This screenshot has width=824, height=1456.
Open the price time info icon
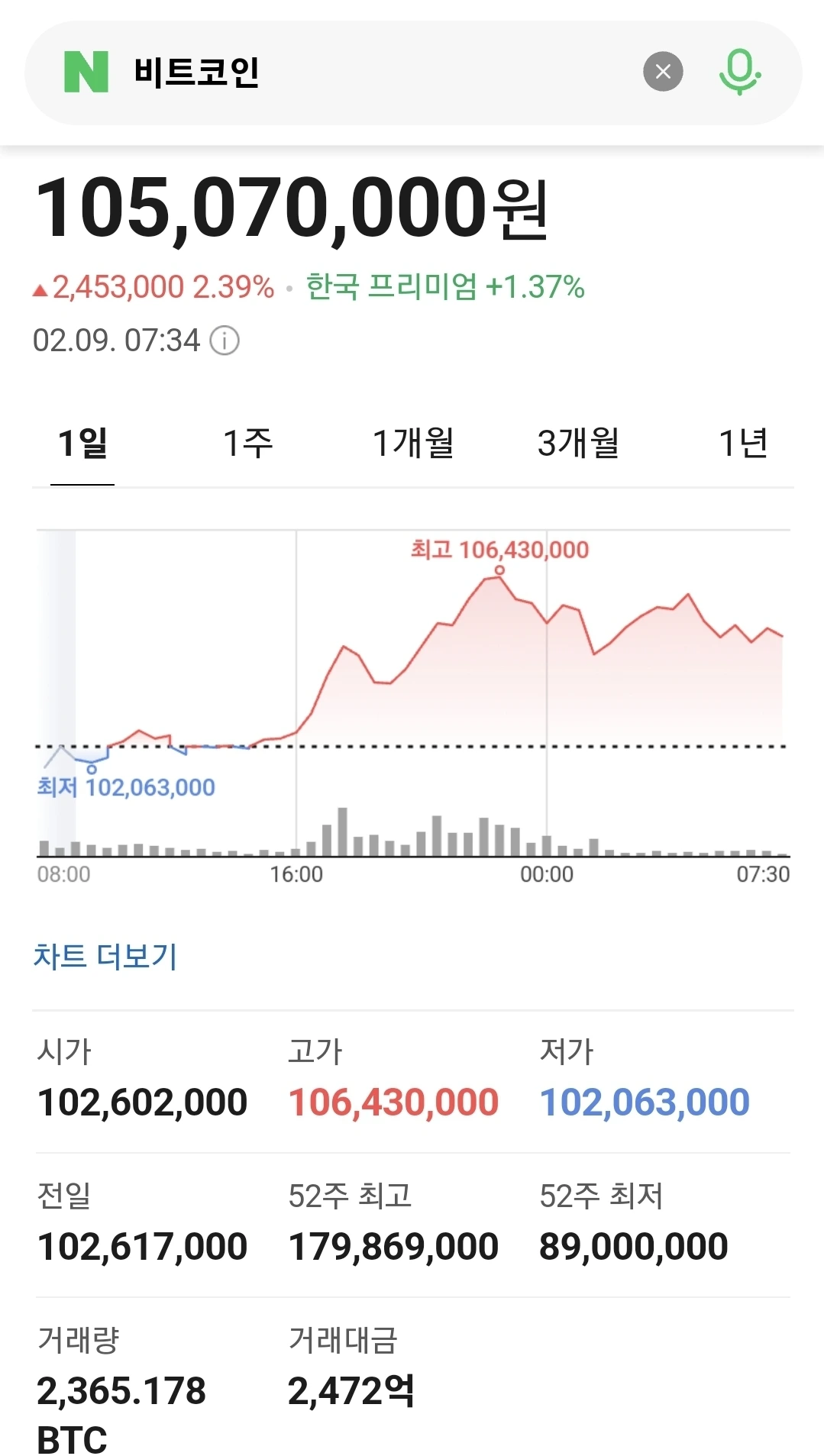tap(225, 341)
